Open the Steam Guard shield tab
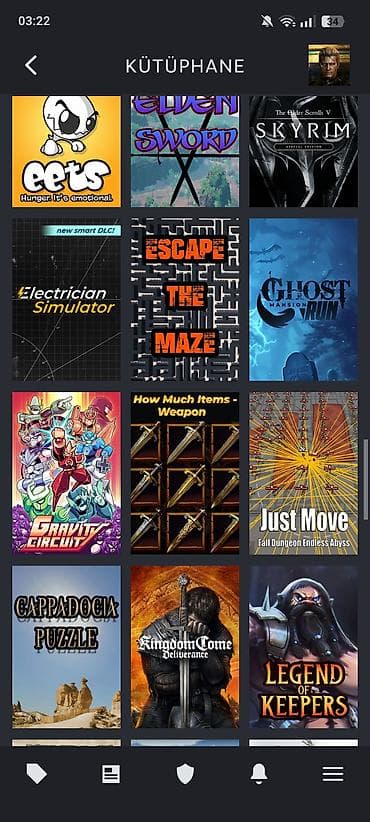This screenshot has width=370, height=822. pyautogui.click(x=185, y=774)
